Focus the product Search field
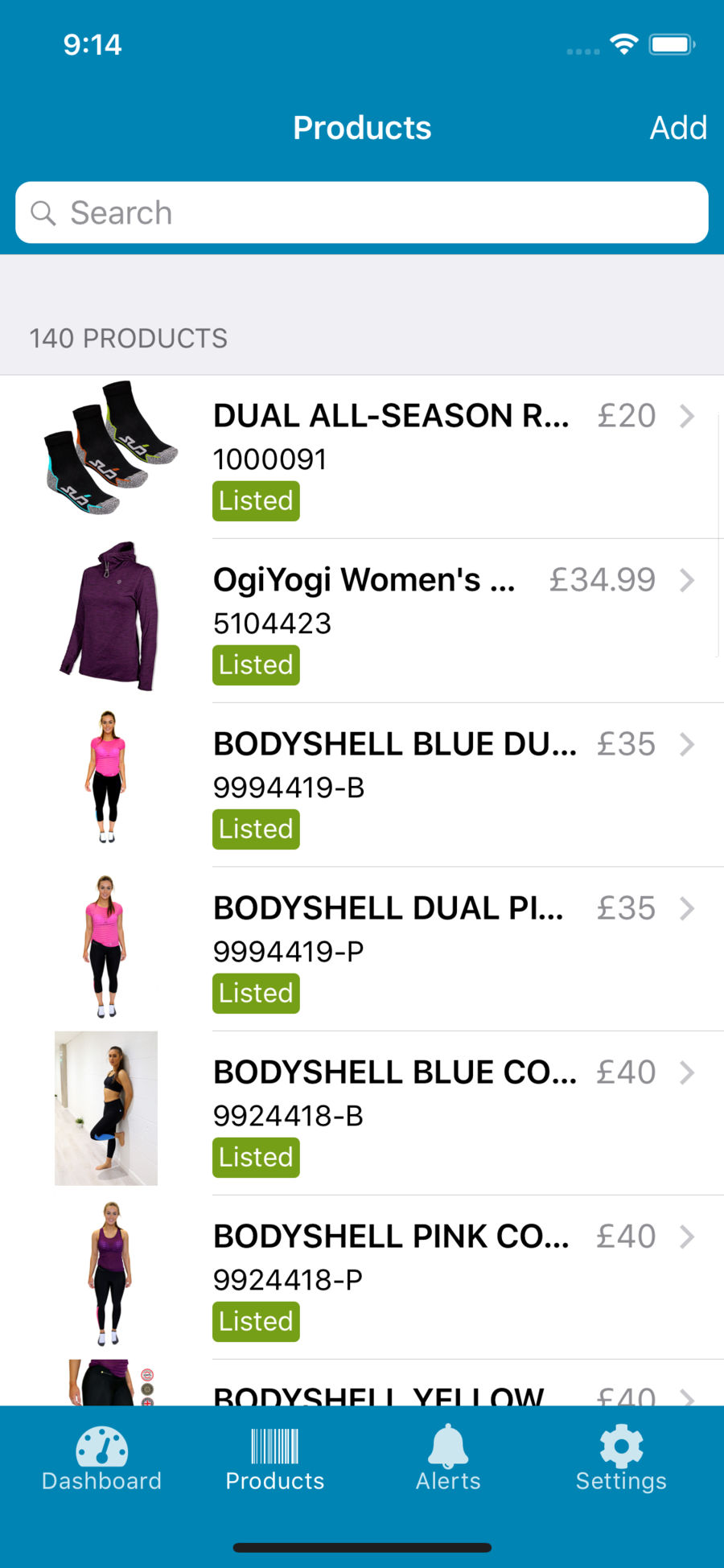 (362, 212)
